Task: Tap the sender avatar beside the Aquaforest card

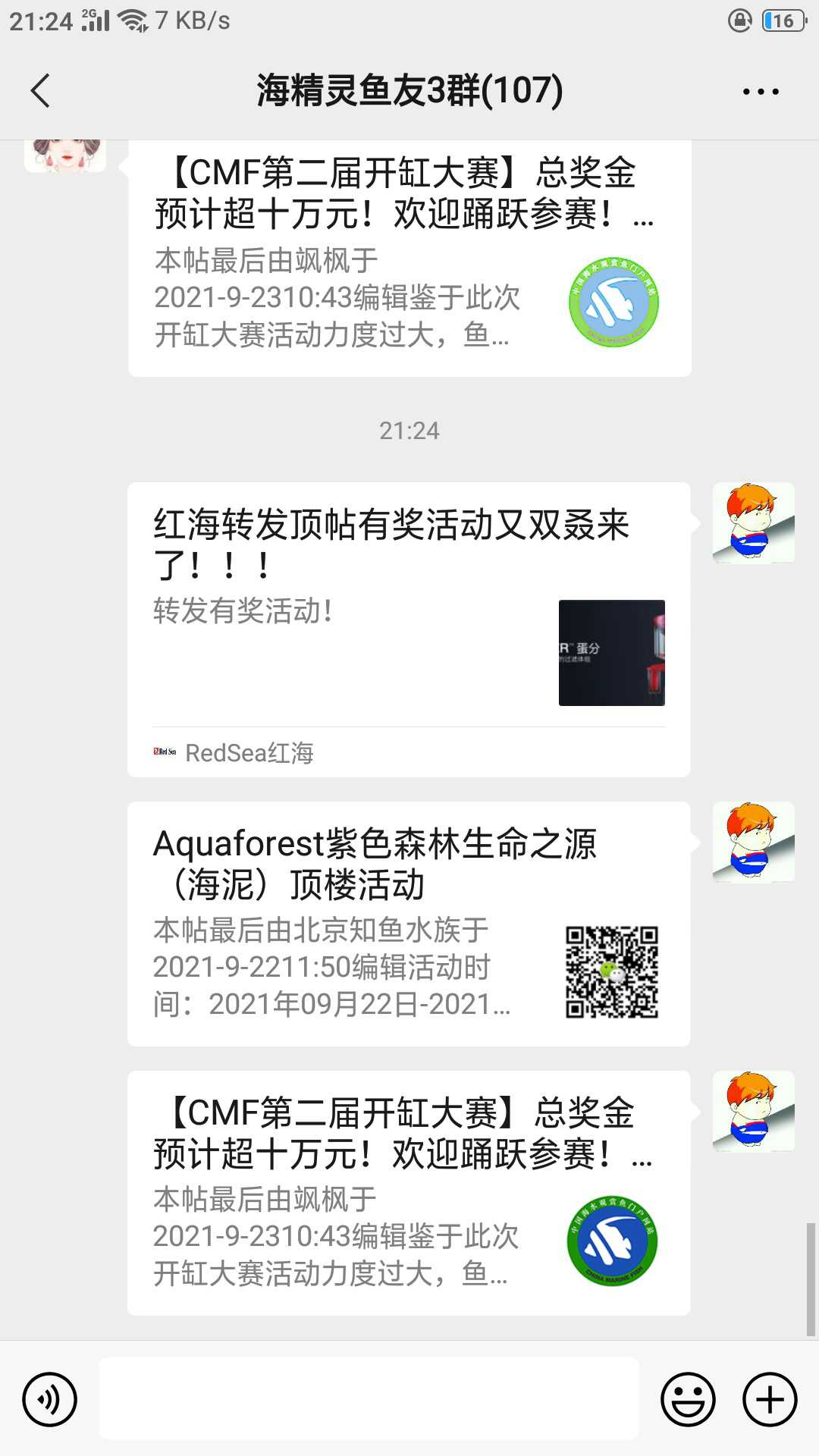Action: click(x=753, y=843)
